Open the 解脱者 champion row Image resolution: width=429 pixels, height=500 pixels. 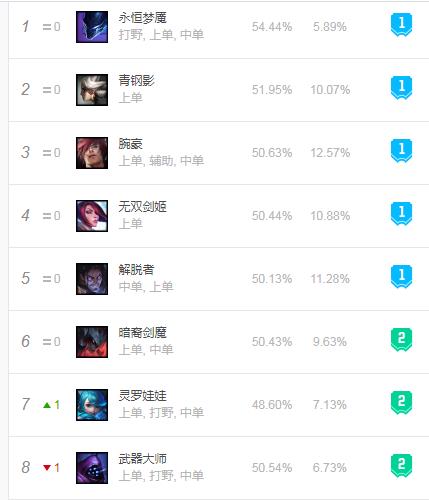219,279
